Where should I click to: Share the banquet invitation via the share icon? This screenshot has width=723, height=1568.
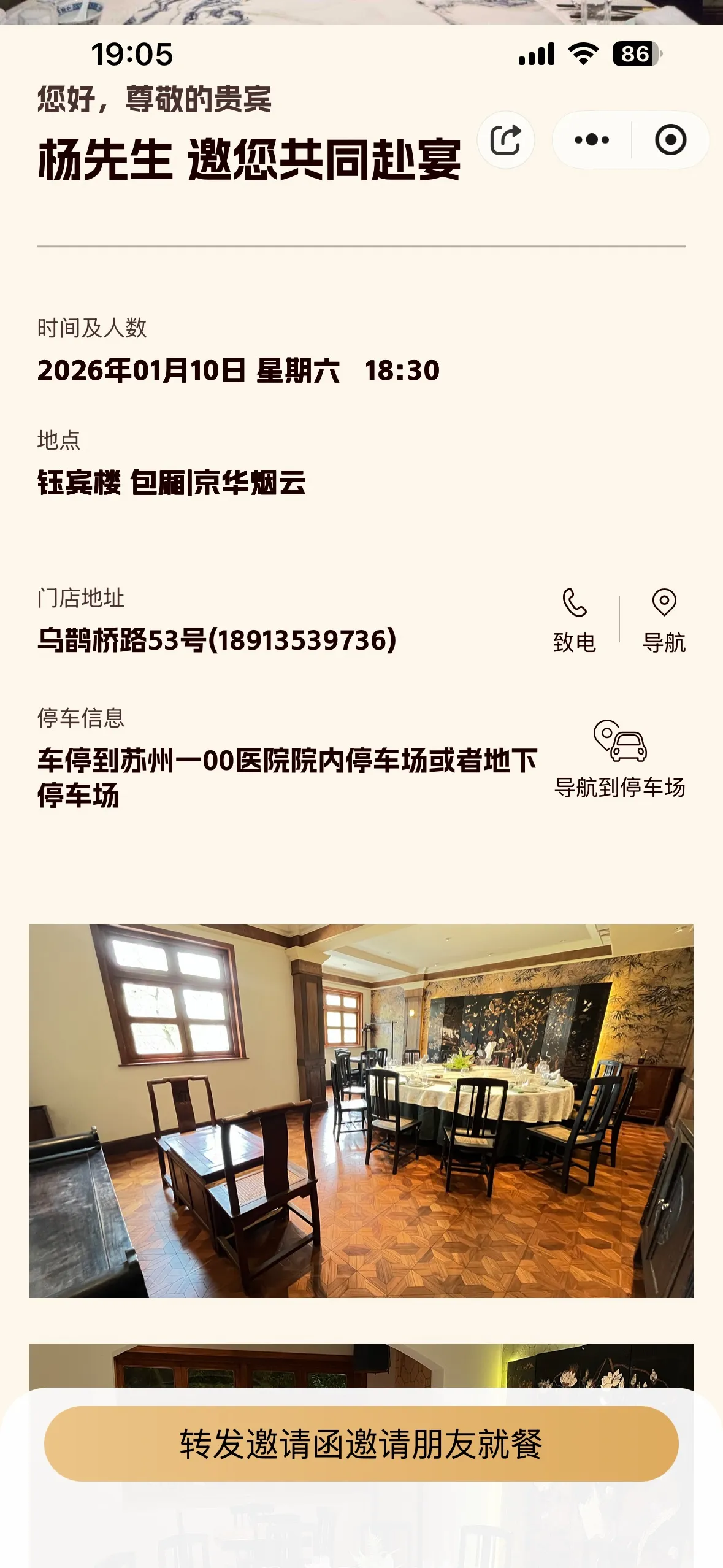505,140
